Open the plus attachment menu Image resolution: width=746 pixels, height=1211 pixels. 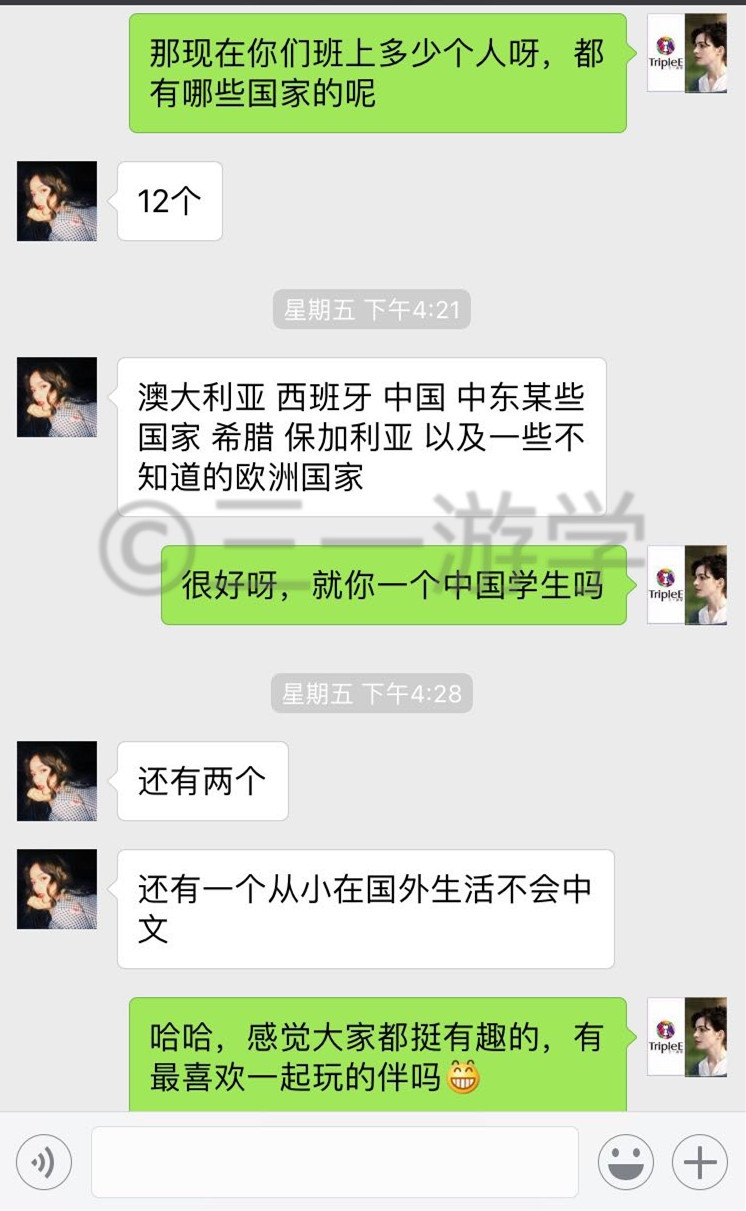point(699,1162)
